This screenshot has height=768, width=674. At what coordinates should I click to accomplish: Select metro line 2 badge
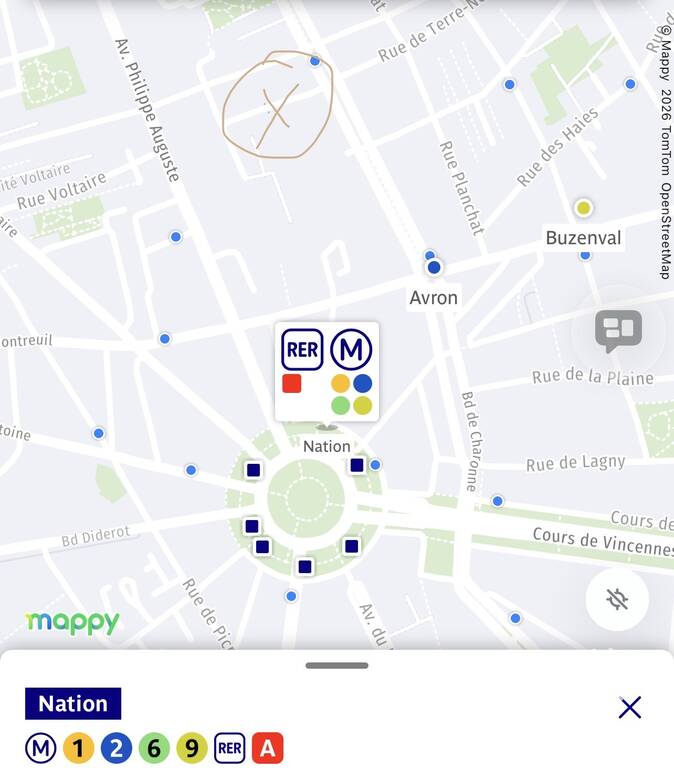point(116,748)
